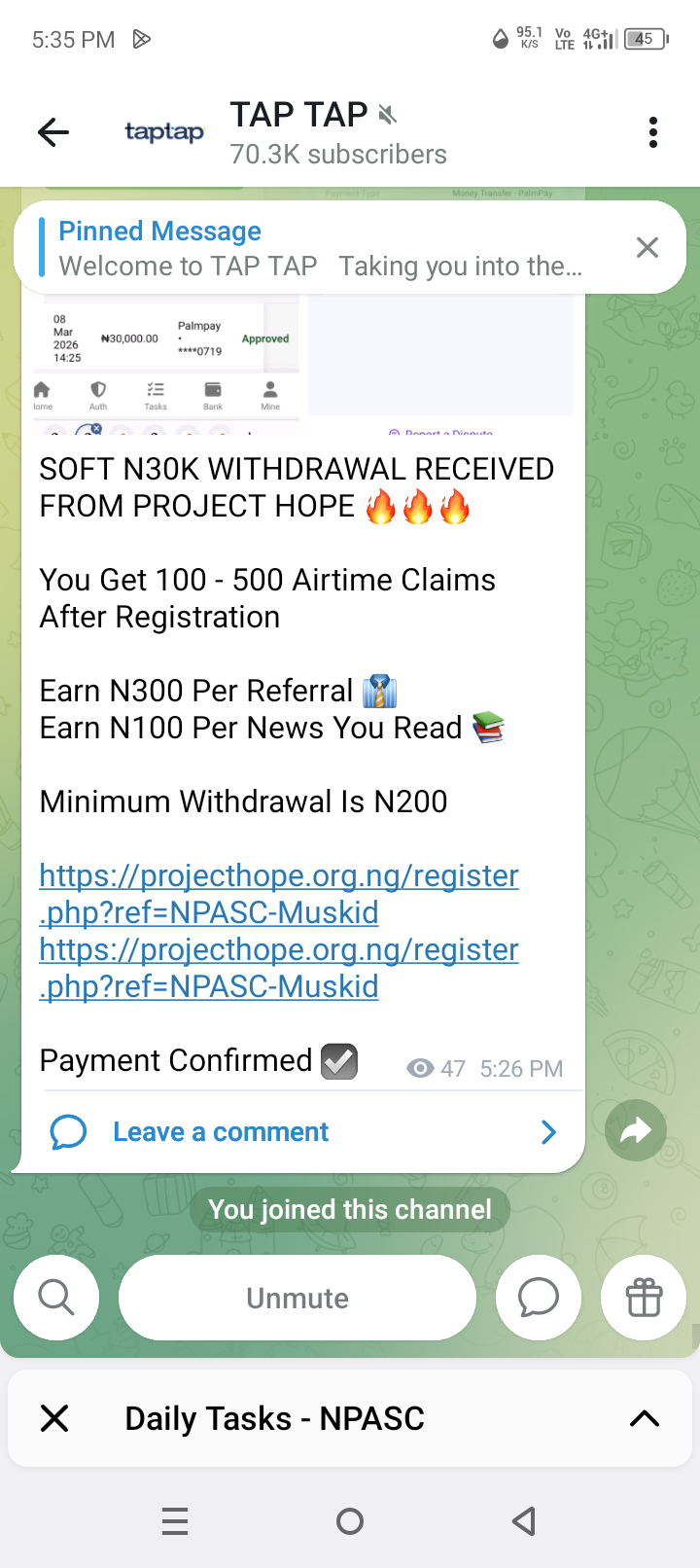700x1568 pixels.
Task: Unmute the TAP TAP channel
Action: [x=297, y=1298]
